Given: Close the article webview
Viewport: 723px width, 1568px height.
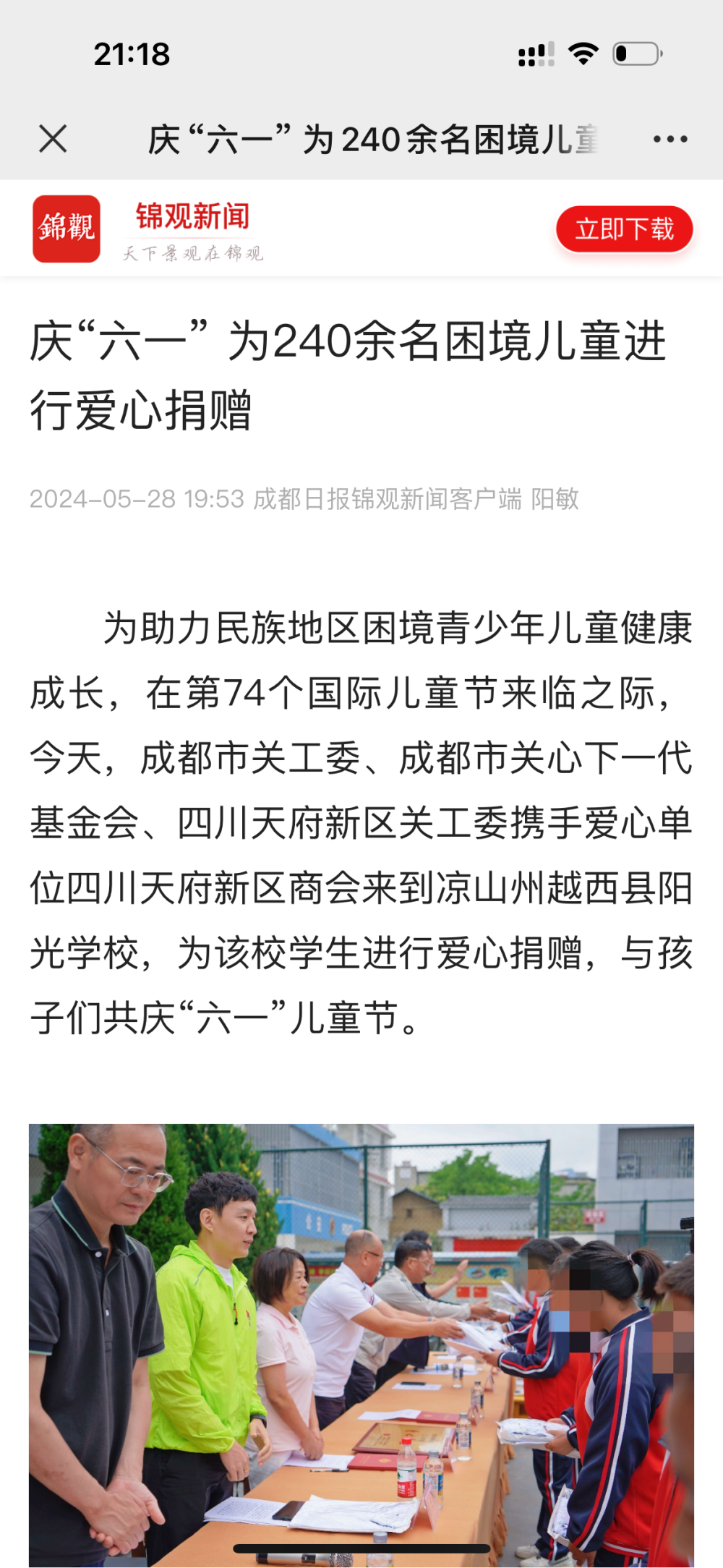Looking at the screenshot, I should [53, 139].
